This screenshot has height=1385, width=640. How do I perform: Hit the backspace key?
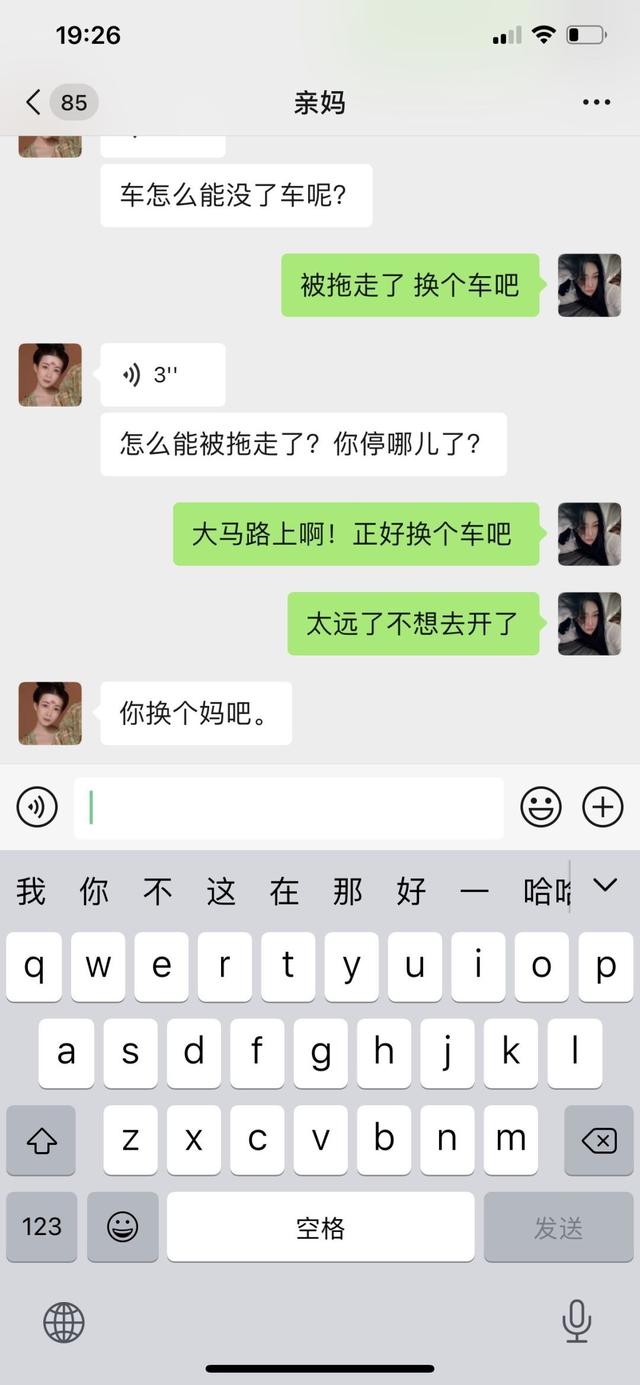pyautogui.click(x=598, y=1140)
